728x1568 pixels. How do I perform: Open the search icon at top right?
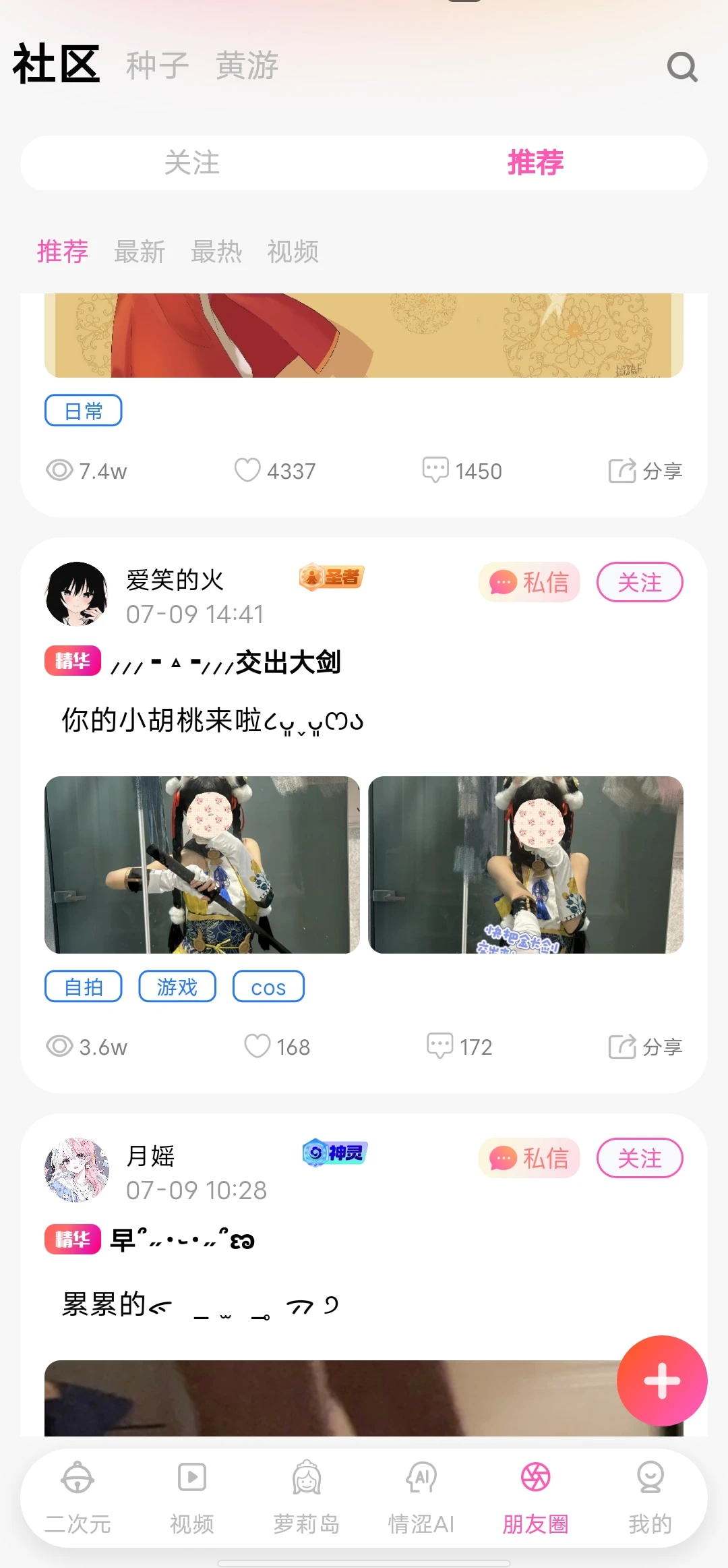click(681, 67)
